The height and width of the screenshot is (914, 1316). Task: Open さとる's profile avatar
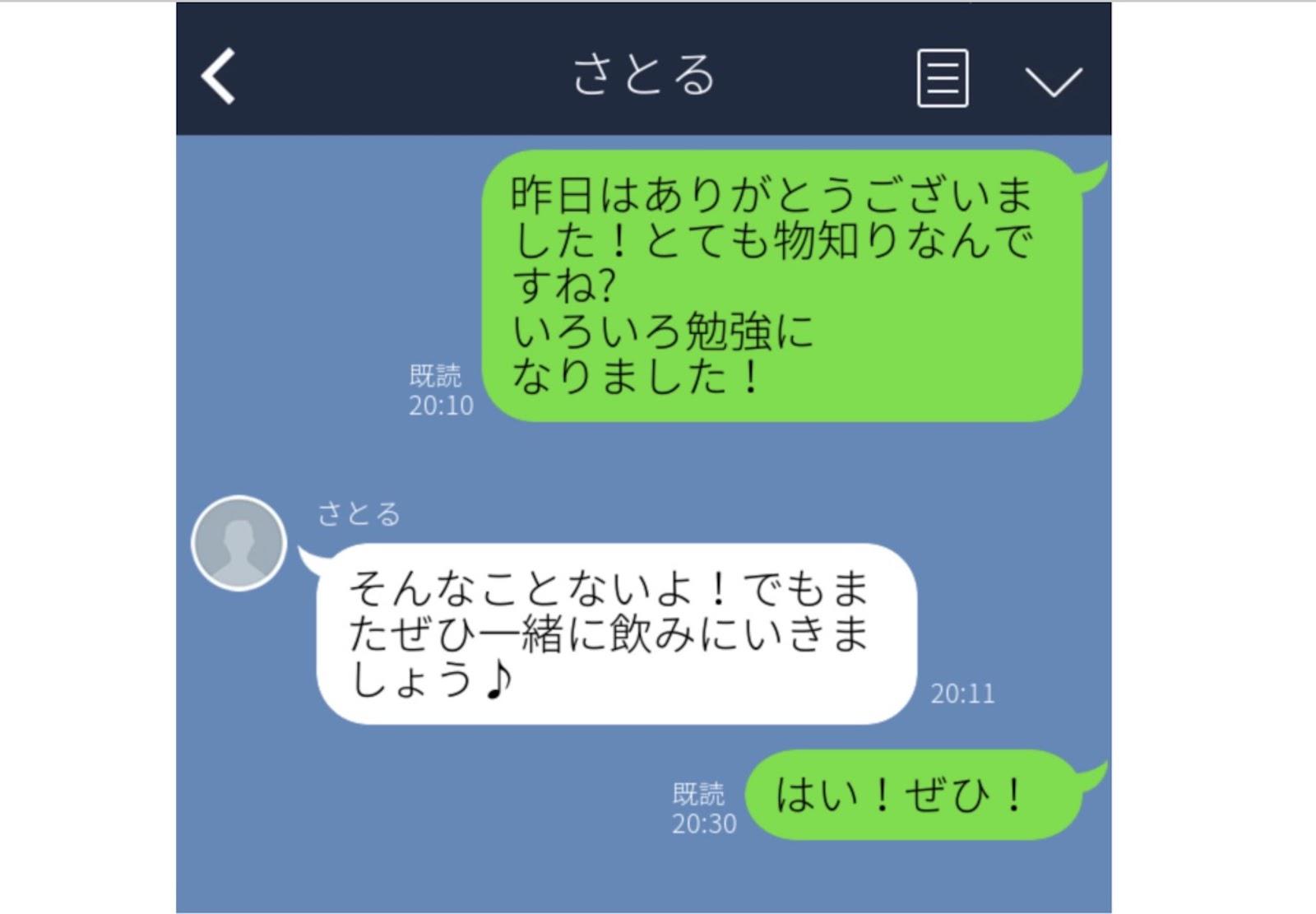tap(239, 543)
